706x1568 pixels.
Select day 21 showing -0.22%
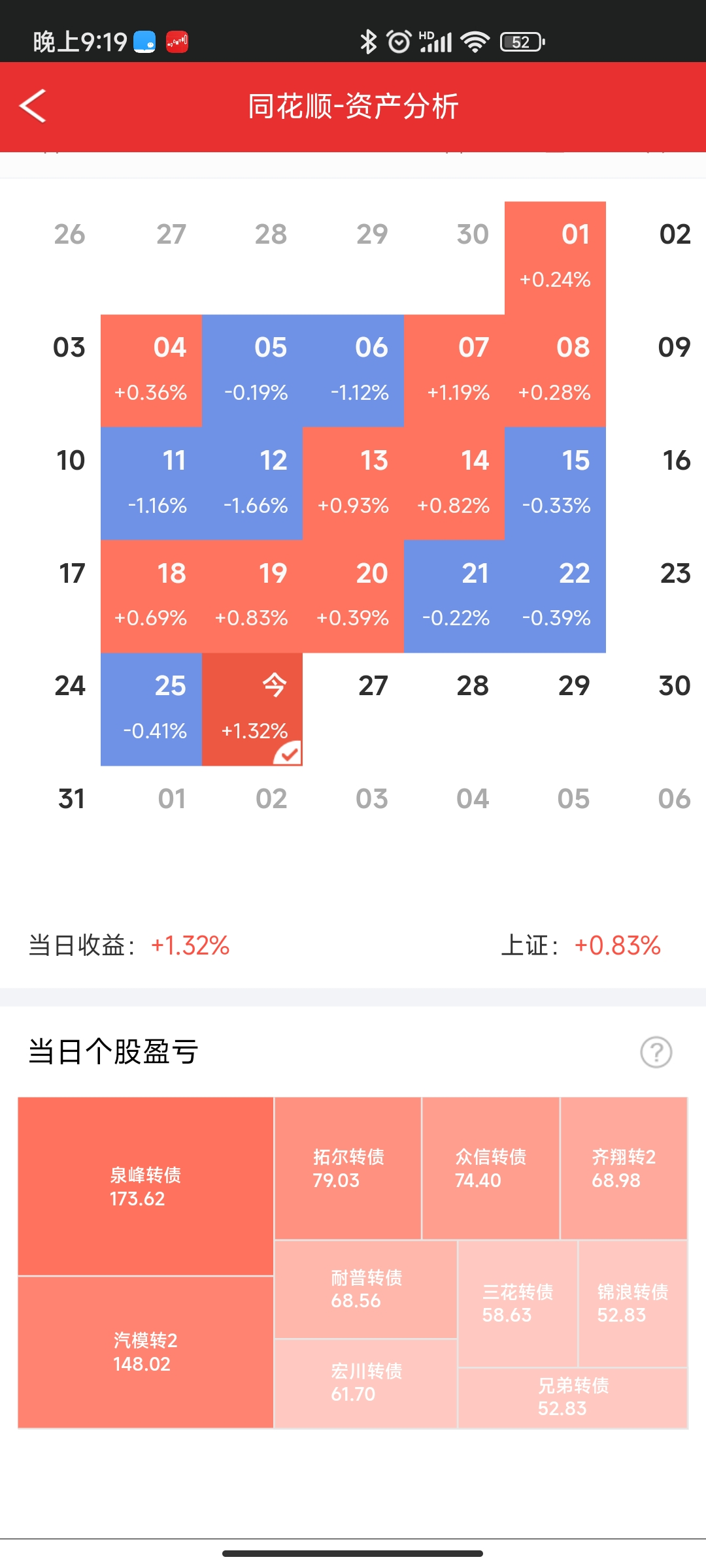tap(454, 596)
